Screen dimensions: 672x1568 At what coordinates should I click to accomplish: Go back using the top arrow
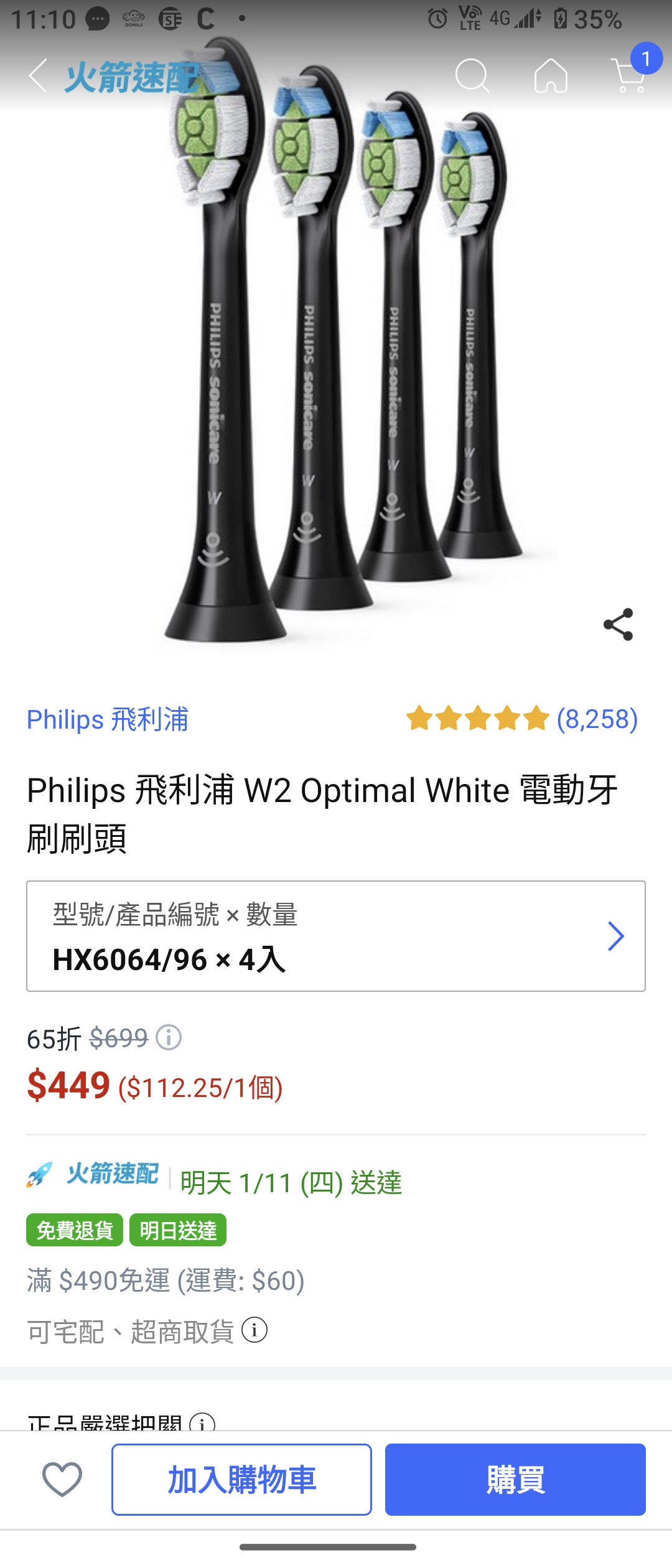(39, 76)
